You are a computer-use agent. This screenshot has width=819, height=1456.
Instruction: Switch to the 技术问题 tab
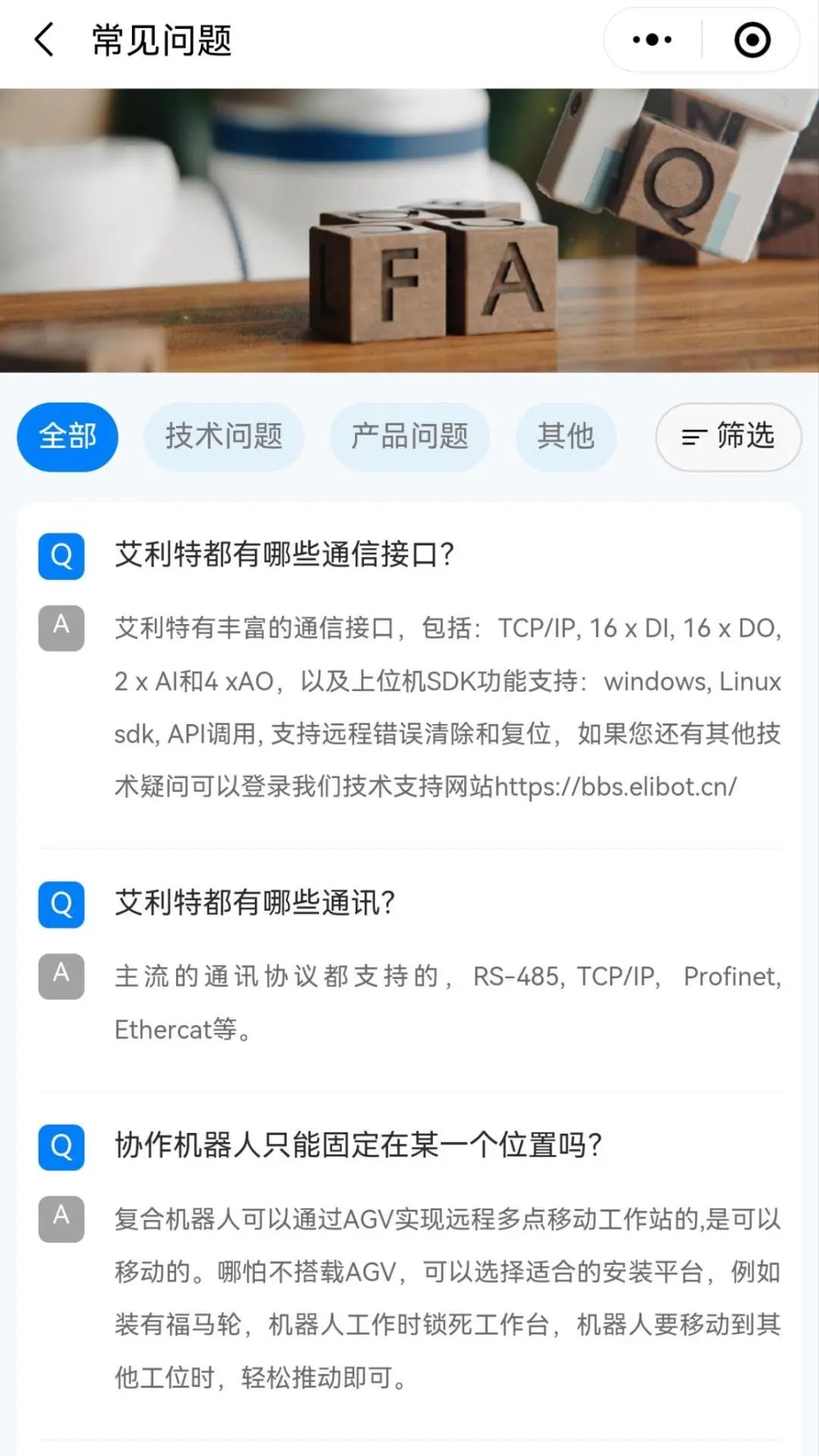(x=224, y=437)
